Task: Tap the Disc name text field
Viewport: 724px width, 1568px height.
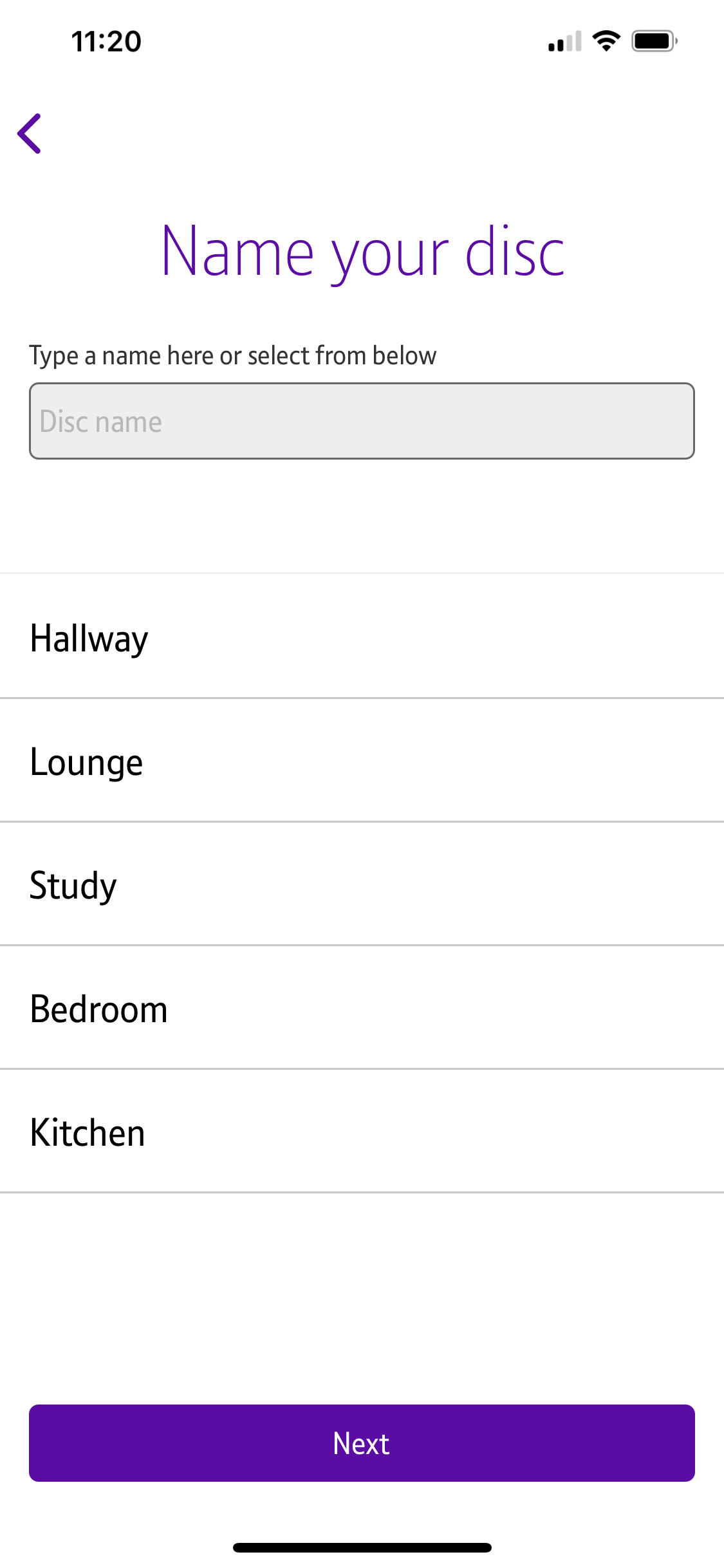Action: (x=362, y=421)
